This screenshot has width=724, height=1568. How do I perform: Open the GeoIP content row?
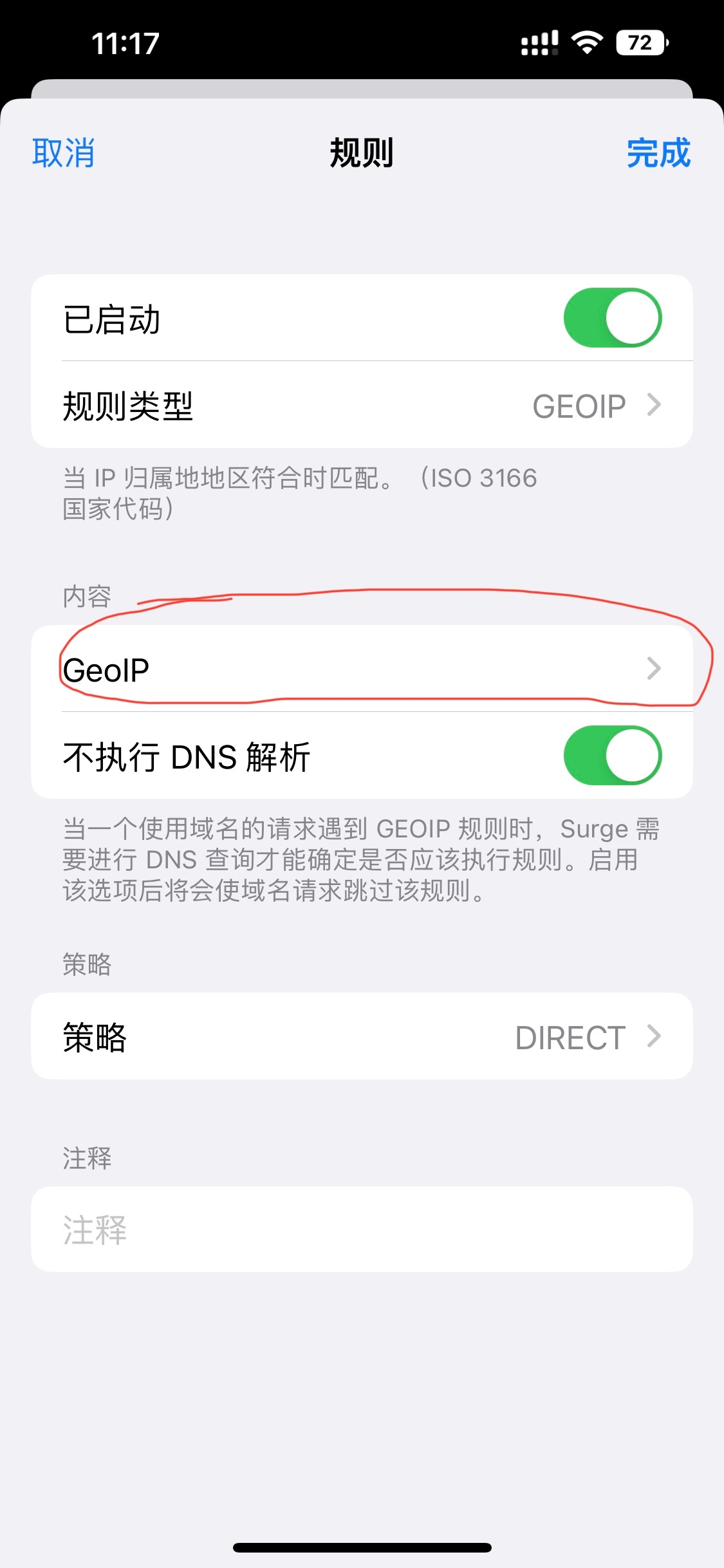click(362, 669)
